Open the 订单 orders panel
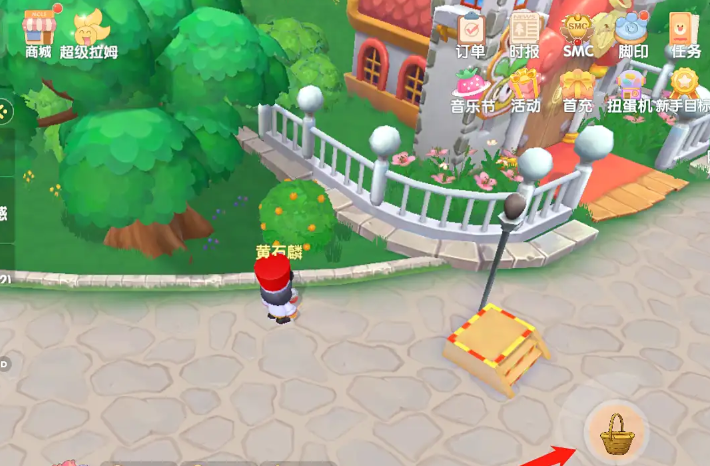This screenshot has width=710, height=466. pos(470,30)
